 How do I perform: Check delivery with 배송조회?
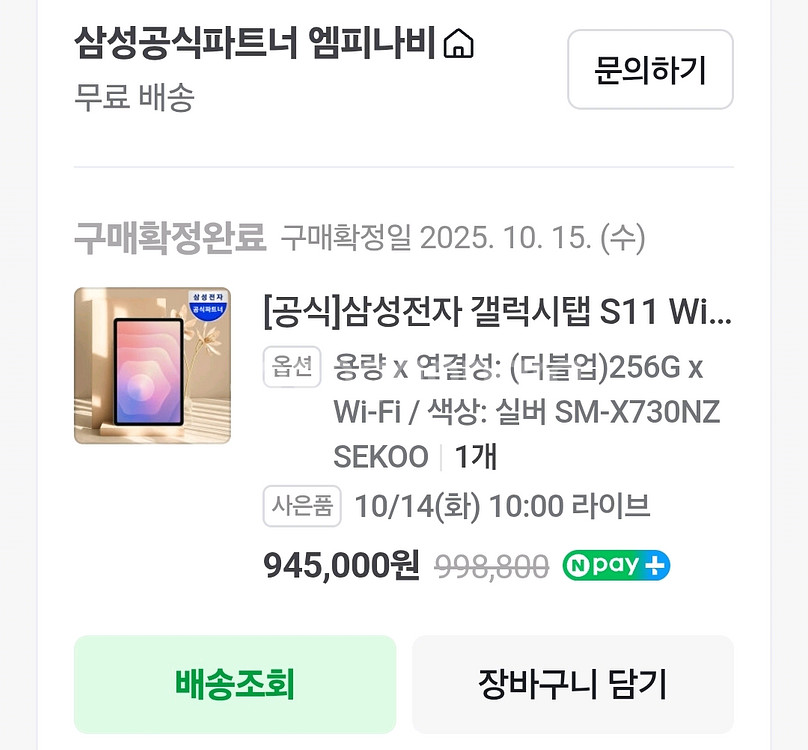[x=235, y=685]
